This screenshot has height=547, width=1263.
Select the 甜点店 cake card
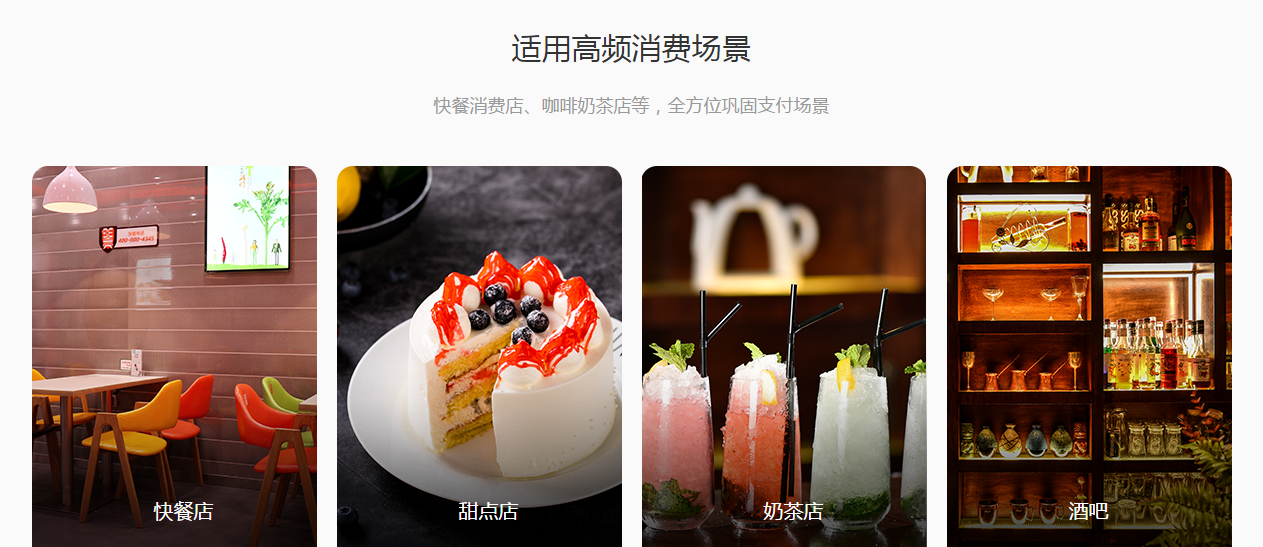pyautogui.click(x=479, y=356)
